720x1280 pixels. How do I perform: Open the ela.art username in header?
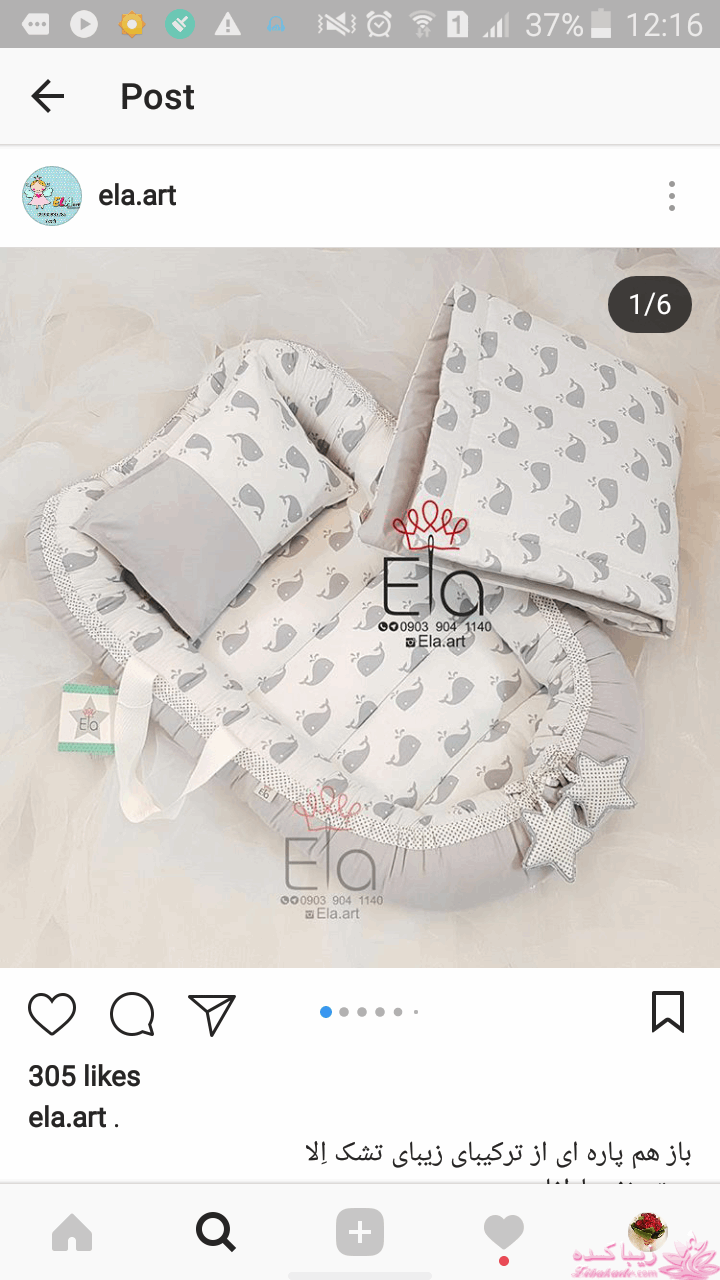click(137, 196)
